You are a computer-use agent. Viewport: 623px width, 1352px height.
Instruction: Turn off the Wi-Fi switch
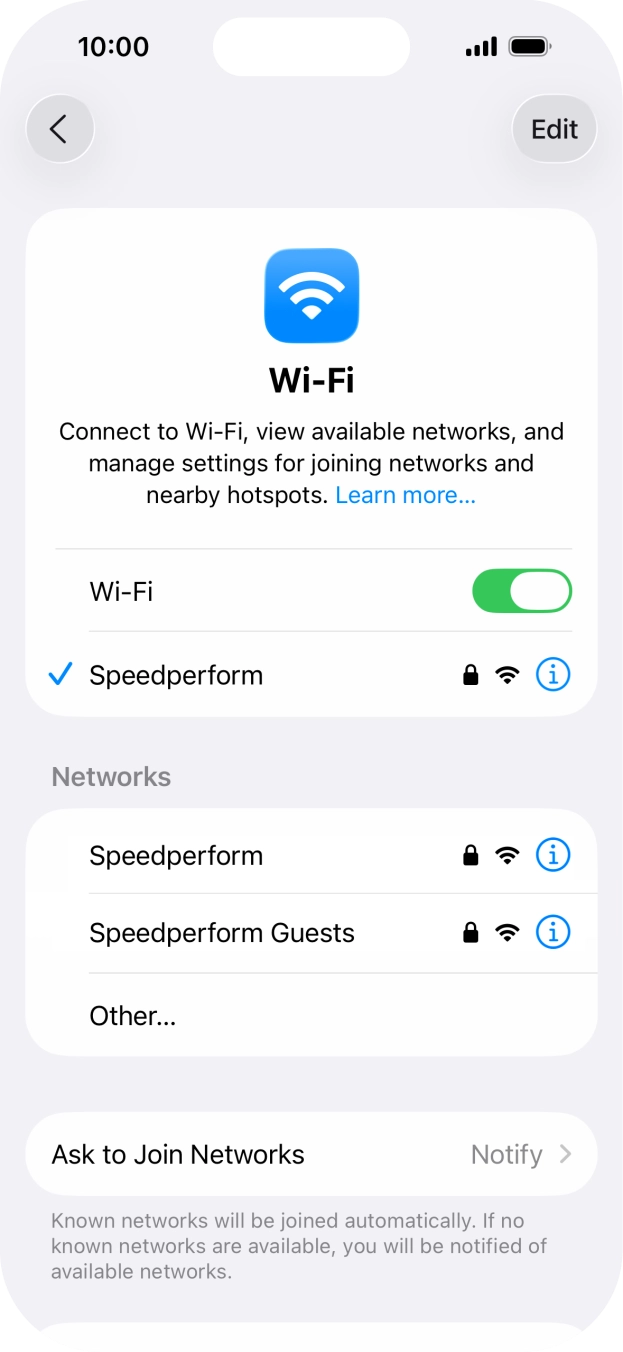[521, 591]
